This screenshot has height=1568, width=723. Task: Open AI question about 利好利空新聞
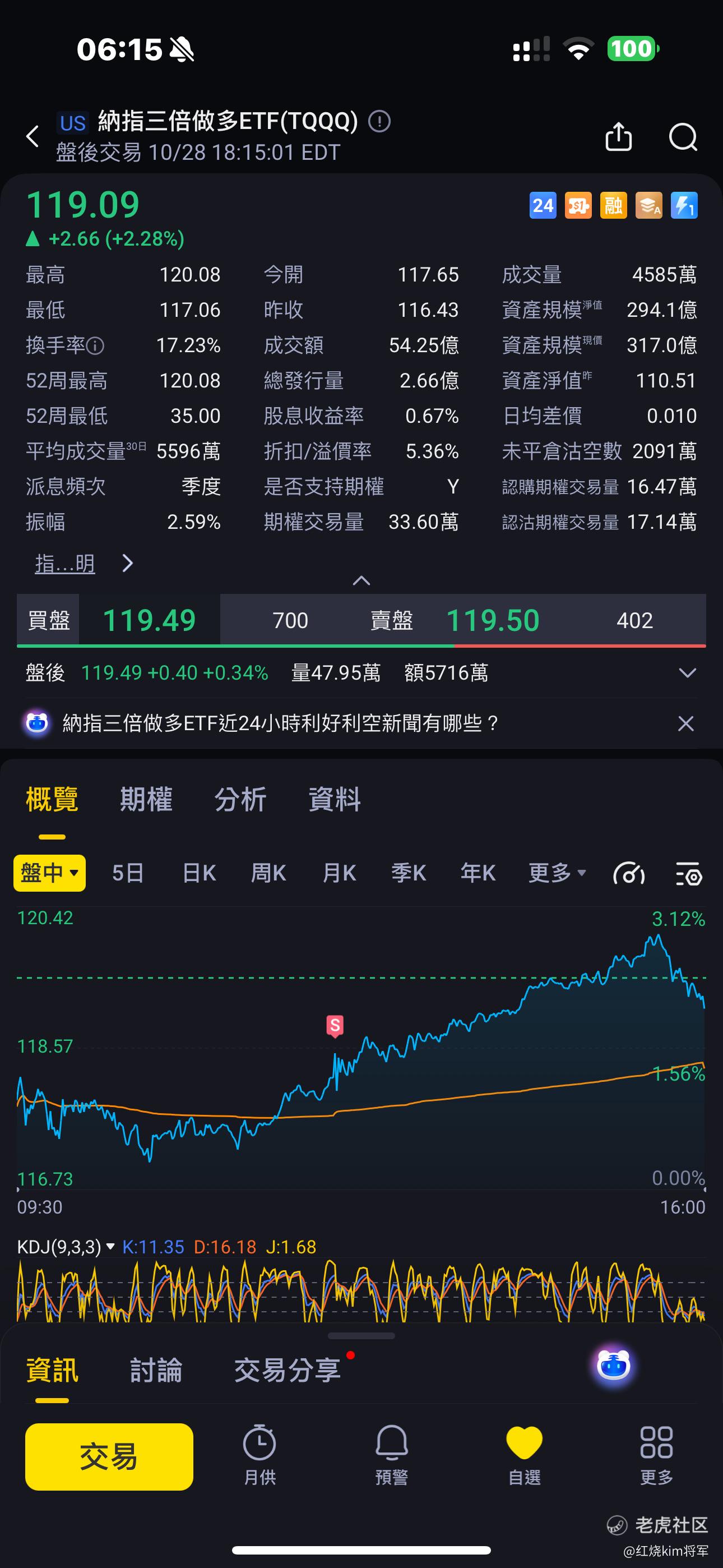pyautogui.click(x=280, y=723)
